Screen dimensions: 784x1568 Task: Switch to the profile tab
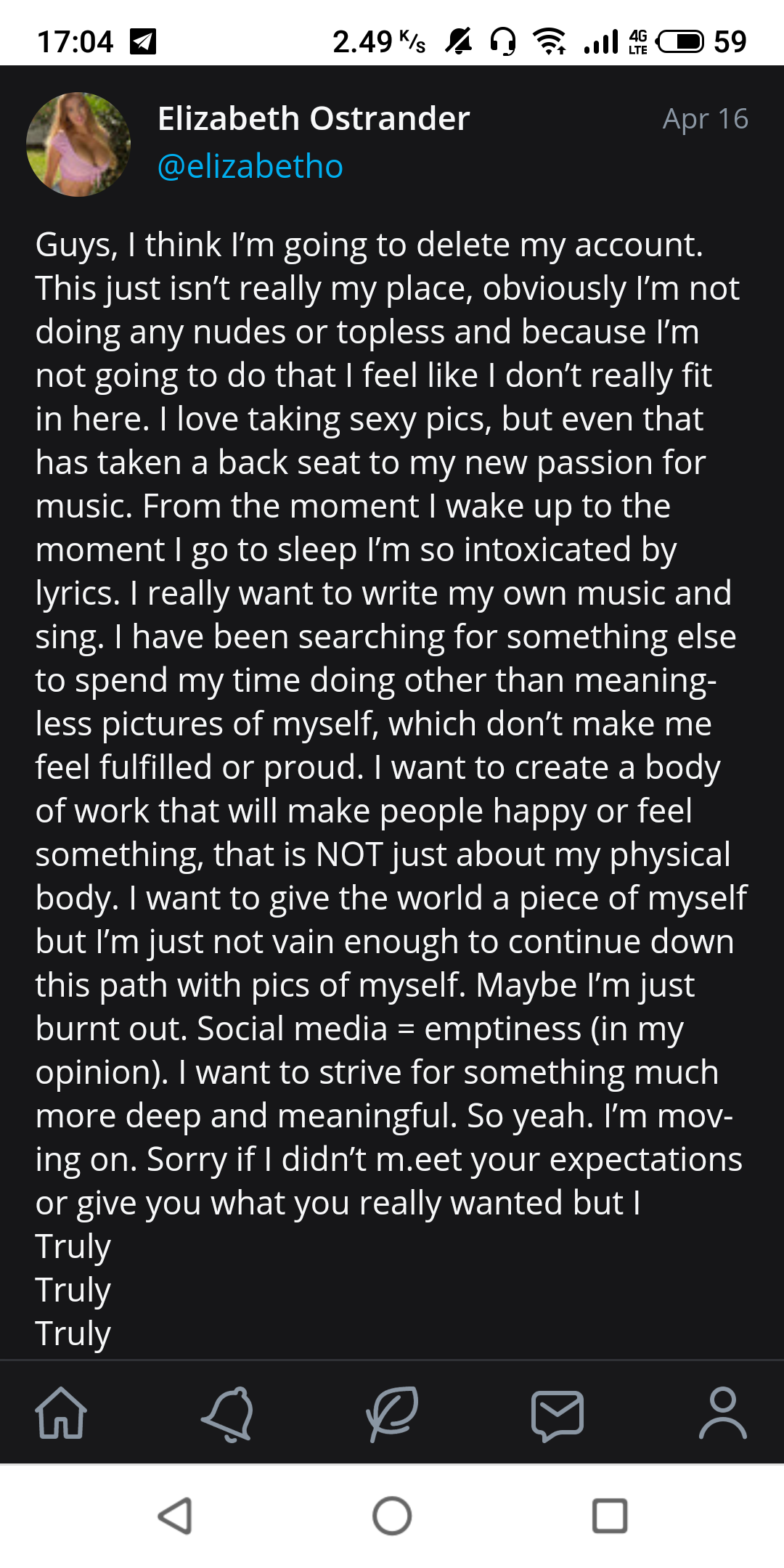tap(722, 1413)
